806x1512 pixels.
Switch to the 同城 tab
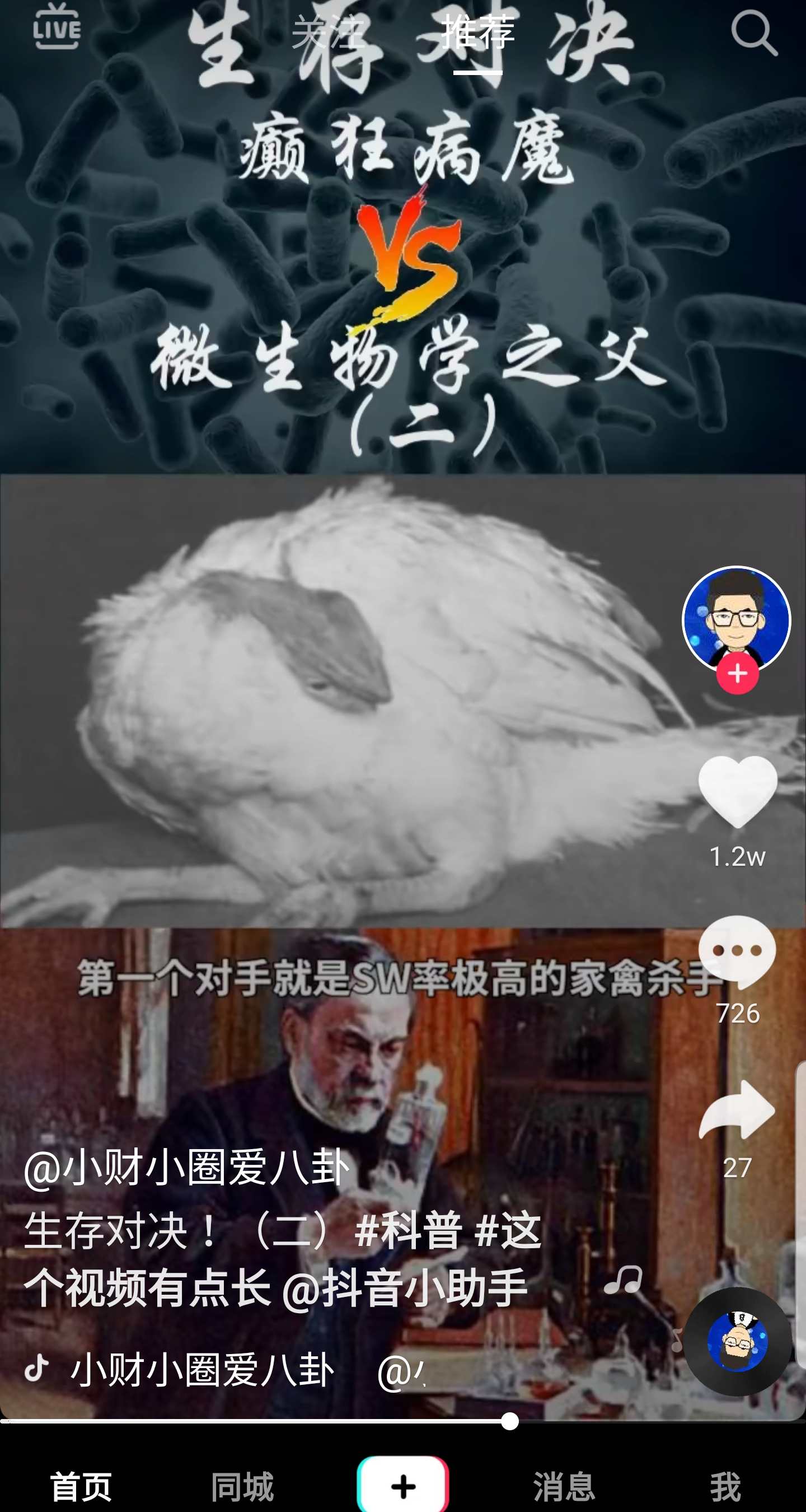(242, 1486)
